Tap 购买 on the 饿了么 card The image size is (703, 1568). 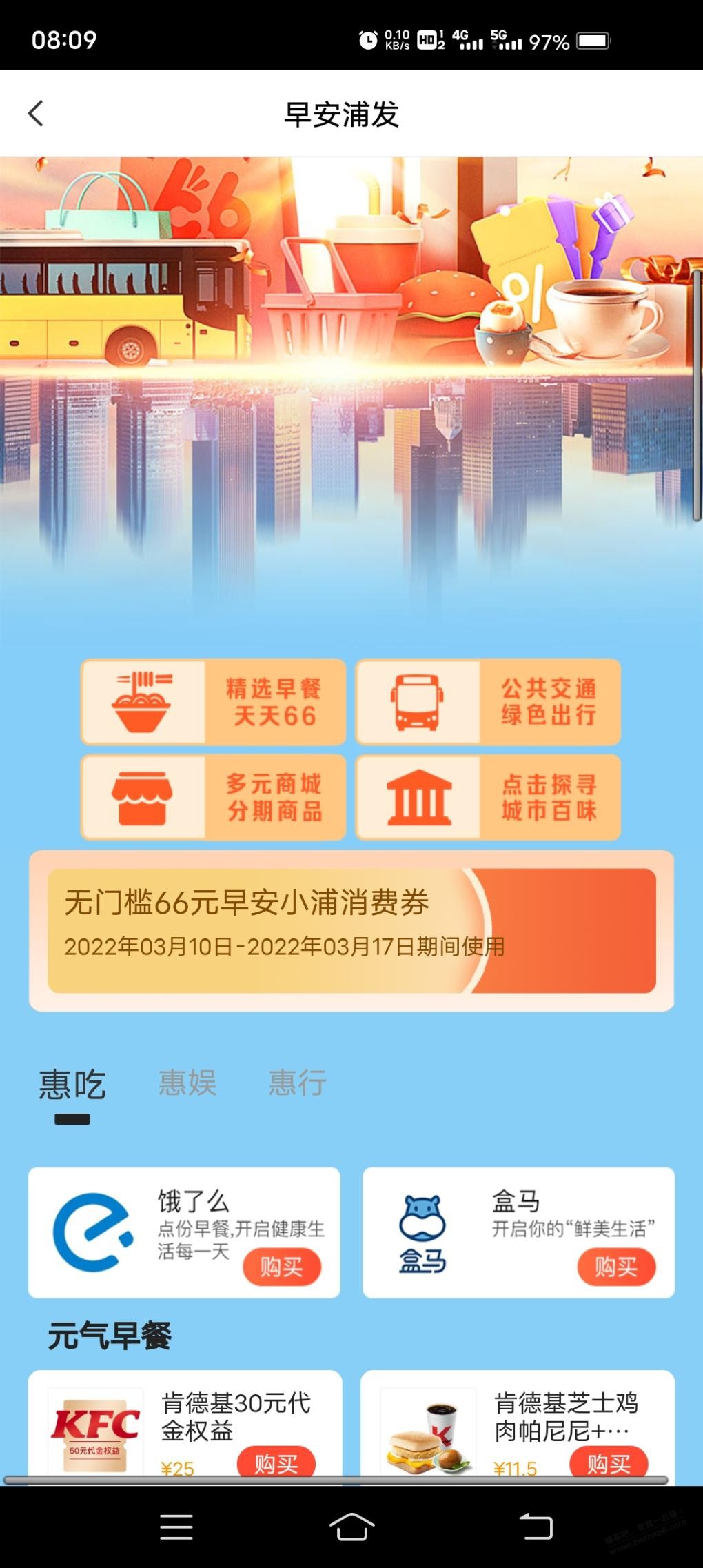281,1267
